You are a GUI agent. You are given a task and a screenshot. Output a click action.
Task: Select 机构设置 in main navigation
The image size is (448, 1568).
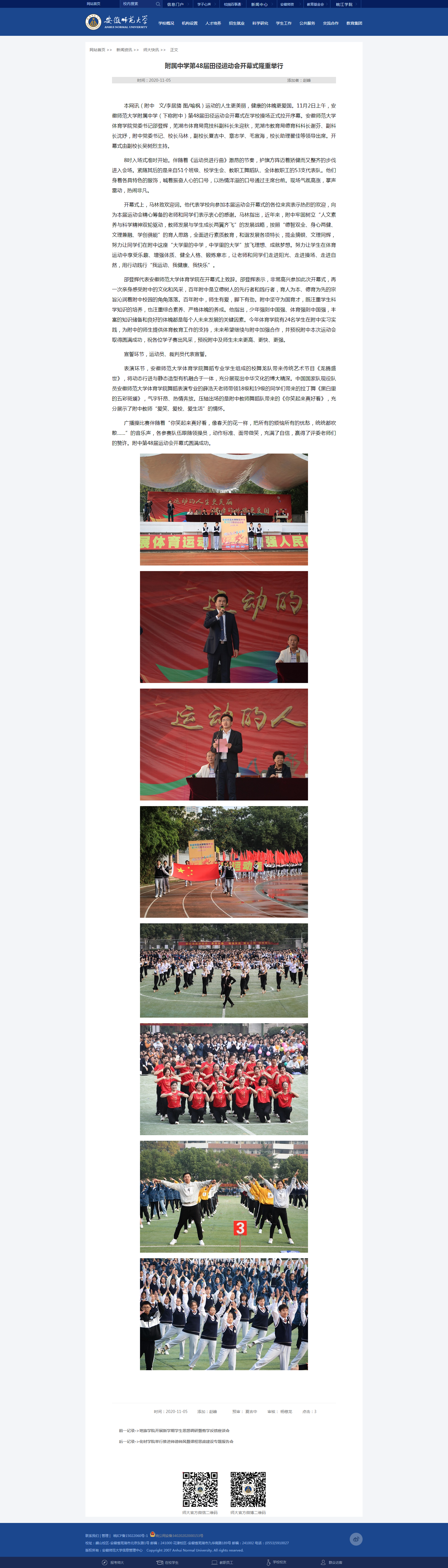coord(190,23)
